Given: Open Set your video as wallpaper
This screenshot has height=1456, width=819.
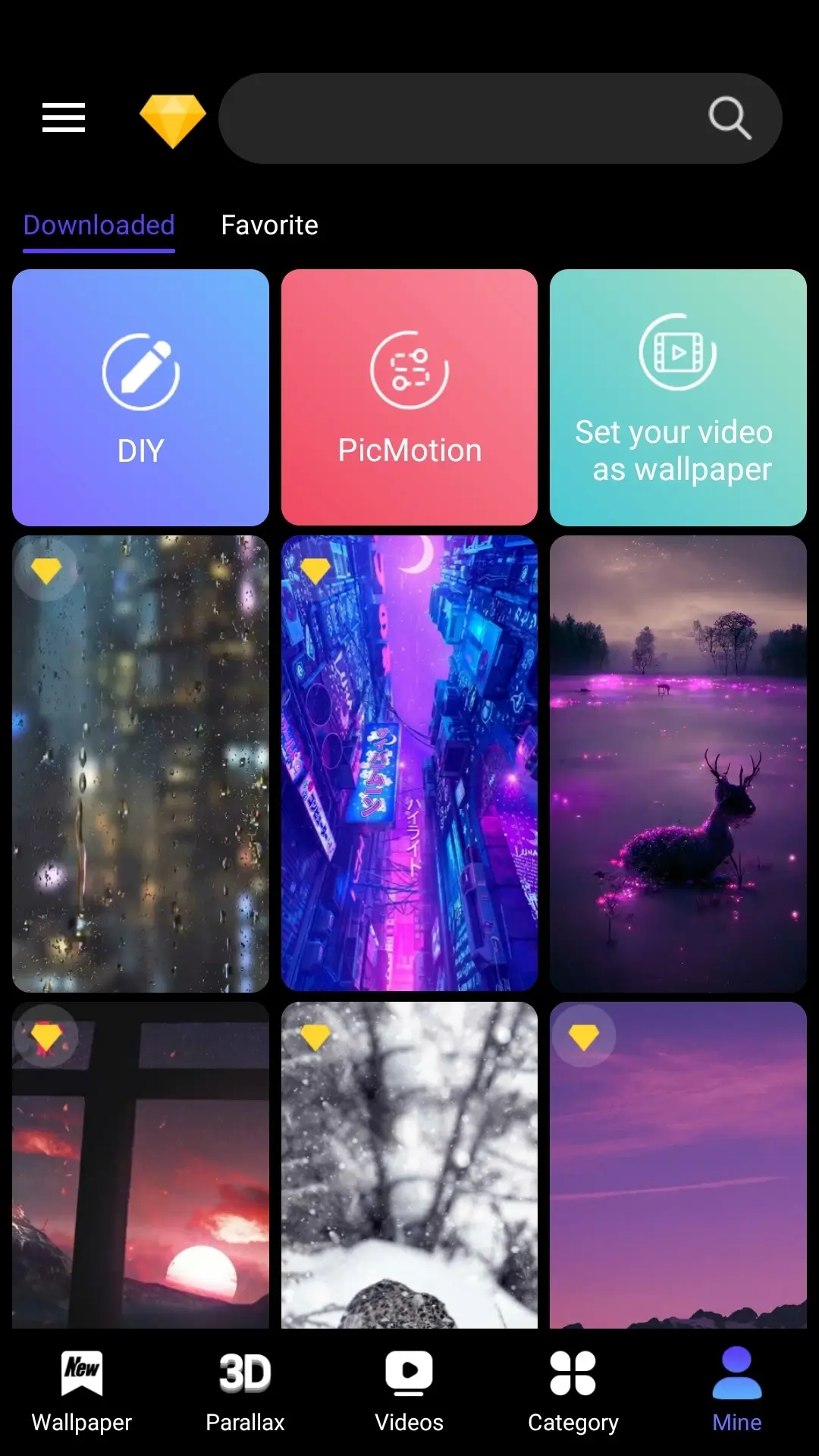Looking at the screenshot, I should pos(678,397).
